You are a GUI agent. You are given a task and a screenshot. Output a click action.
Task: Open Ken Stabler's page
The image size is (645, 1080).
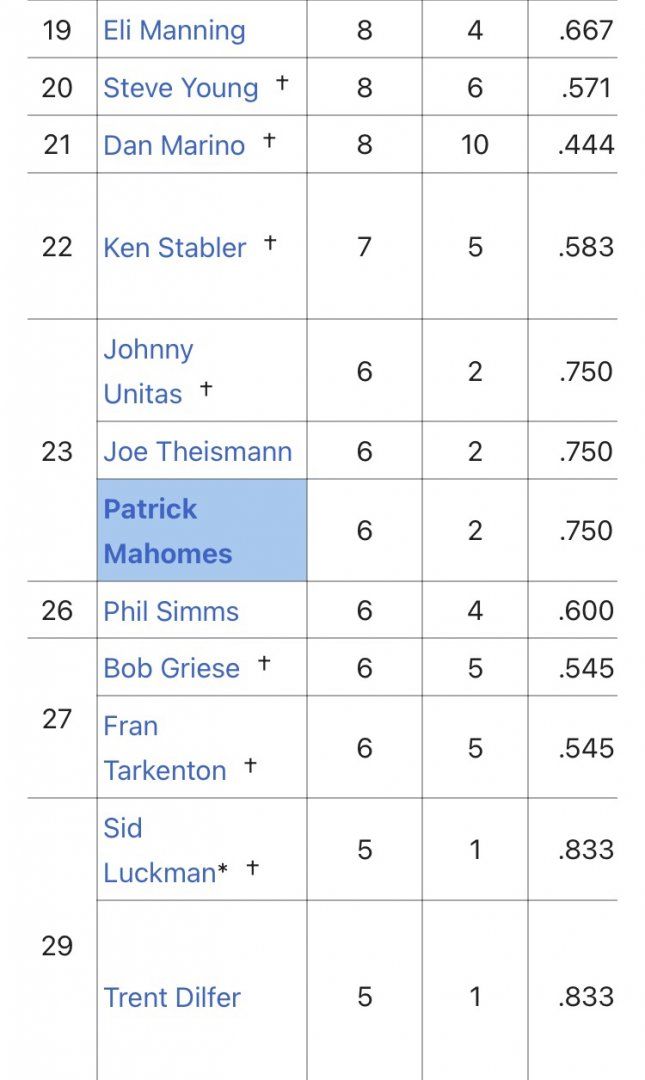pos(174,247)
